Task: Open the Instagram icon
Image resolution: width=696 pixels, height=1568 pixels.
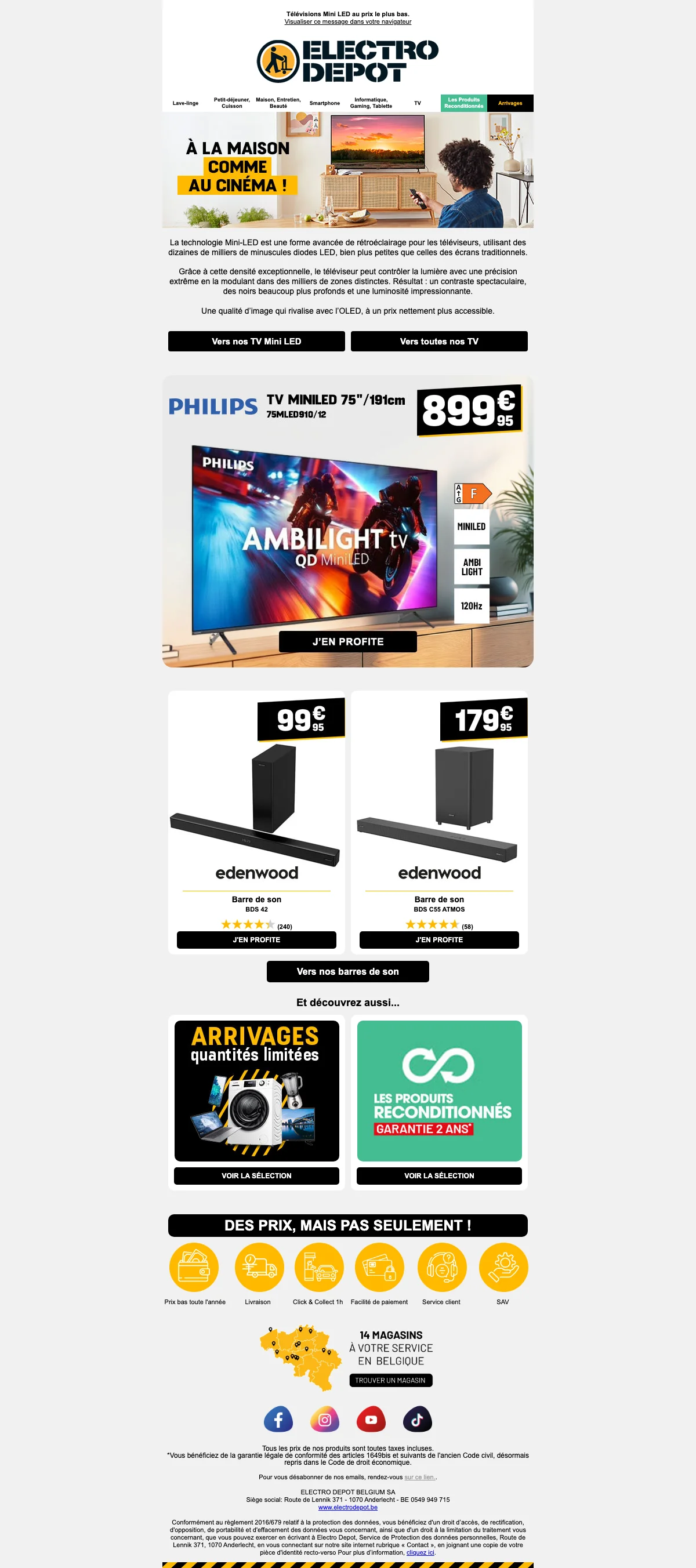Action: tap(325, 1420)
